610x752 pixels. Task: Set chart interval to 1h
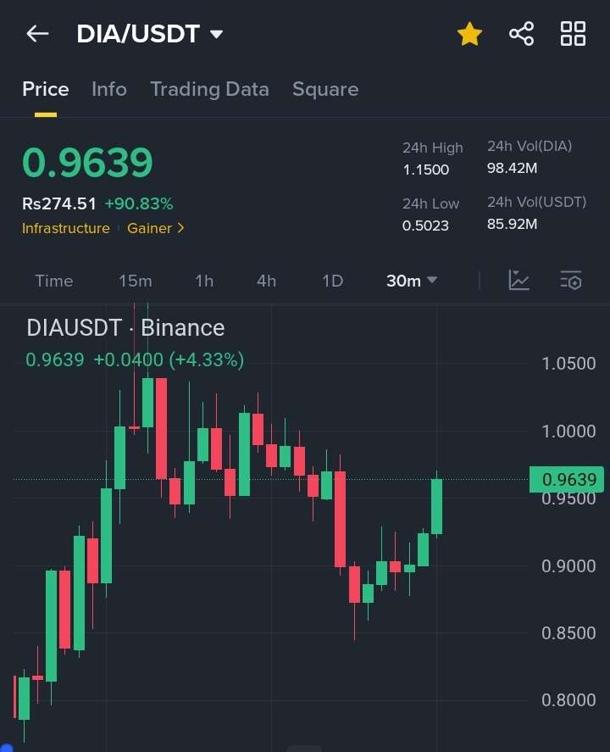(x=204, y=281)
